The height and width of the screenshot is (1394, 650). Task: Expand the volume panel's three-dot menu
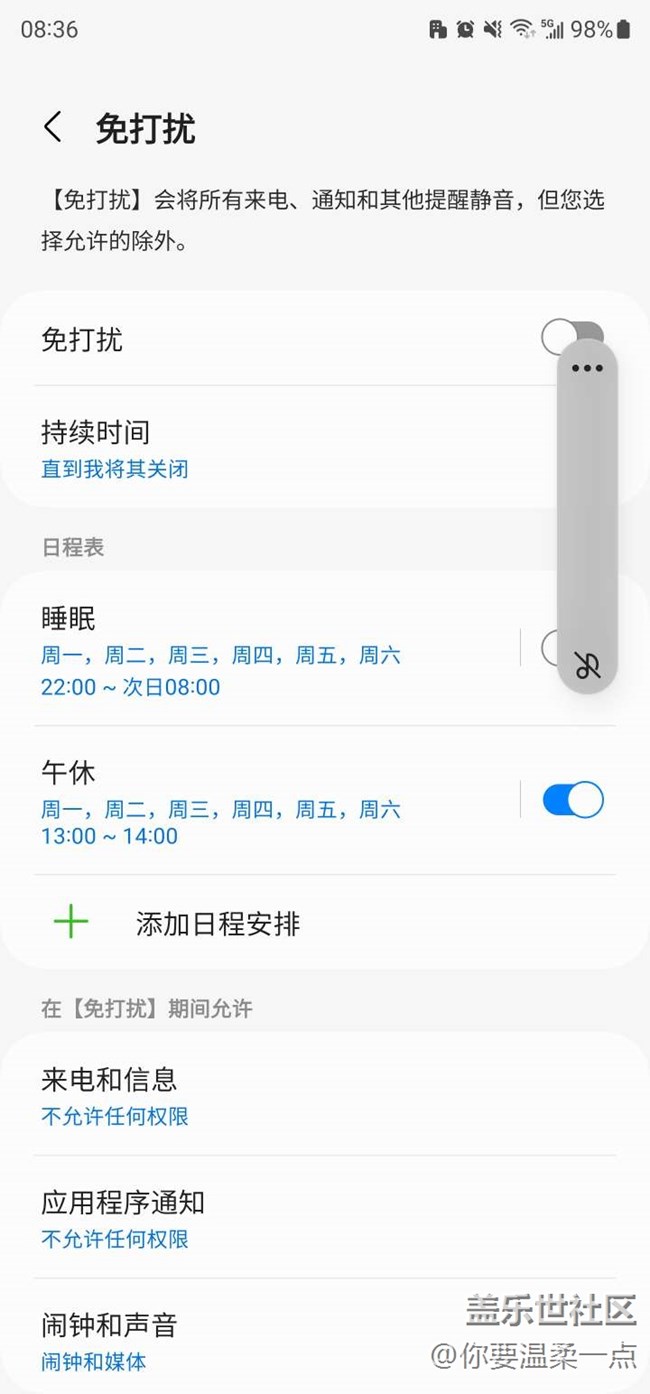pyautogui.click(x=587, y=368)
